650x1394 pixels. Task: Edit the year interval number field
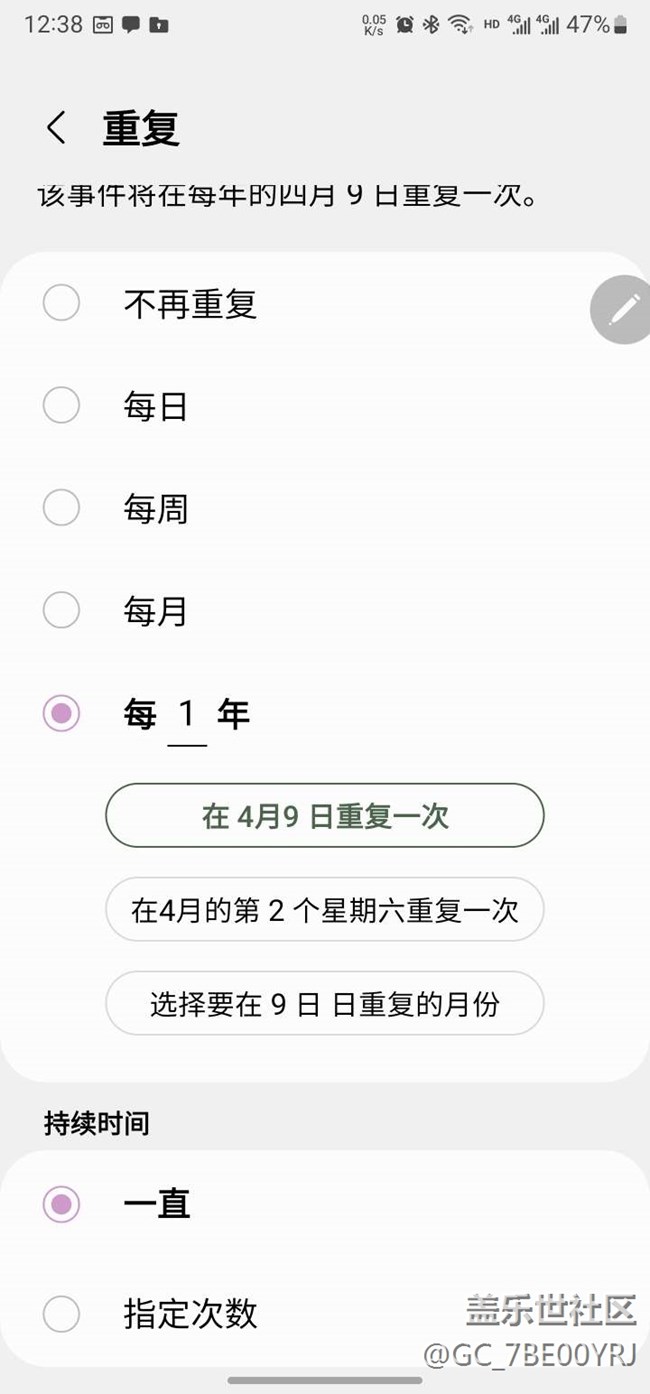click(x=187, y=716)
